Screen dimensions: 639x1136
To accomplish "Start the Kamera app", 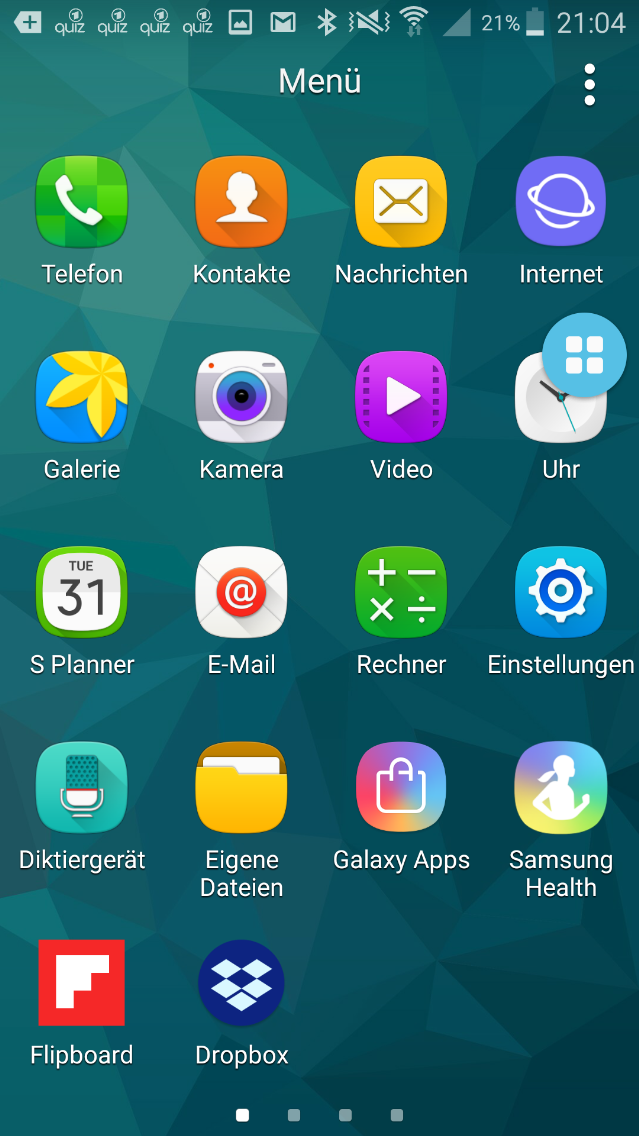I will coord(241,398).
